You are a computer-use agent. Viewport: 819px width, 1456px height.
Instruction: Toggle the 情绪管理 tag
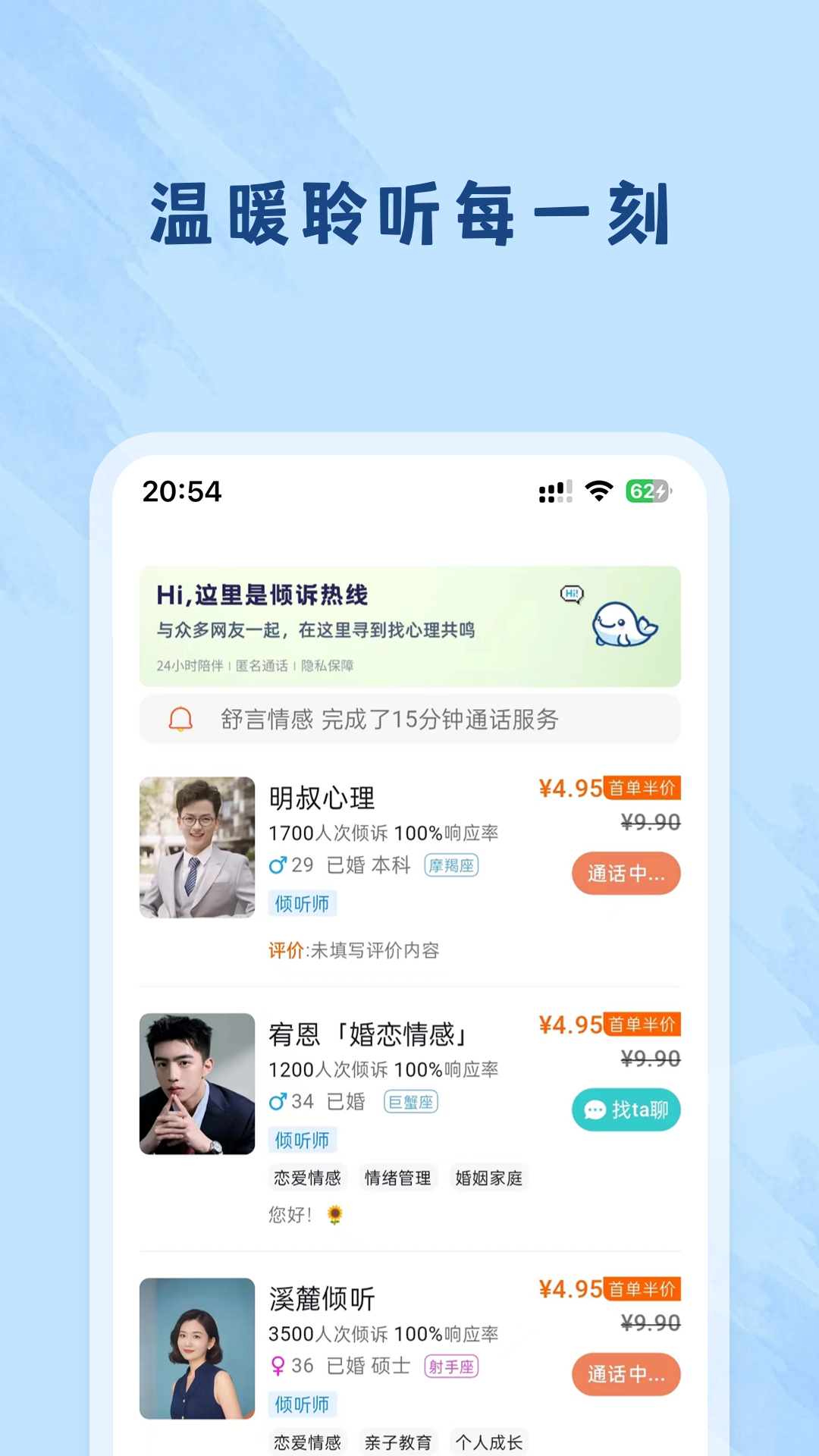coord(397,1177)
